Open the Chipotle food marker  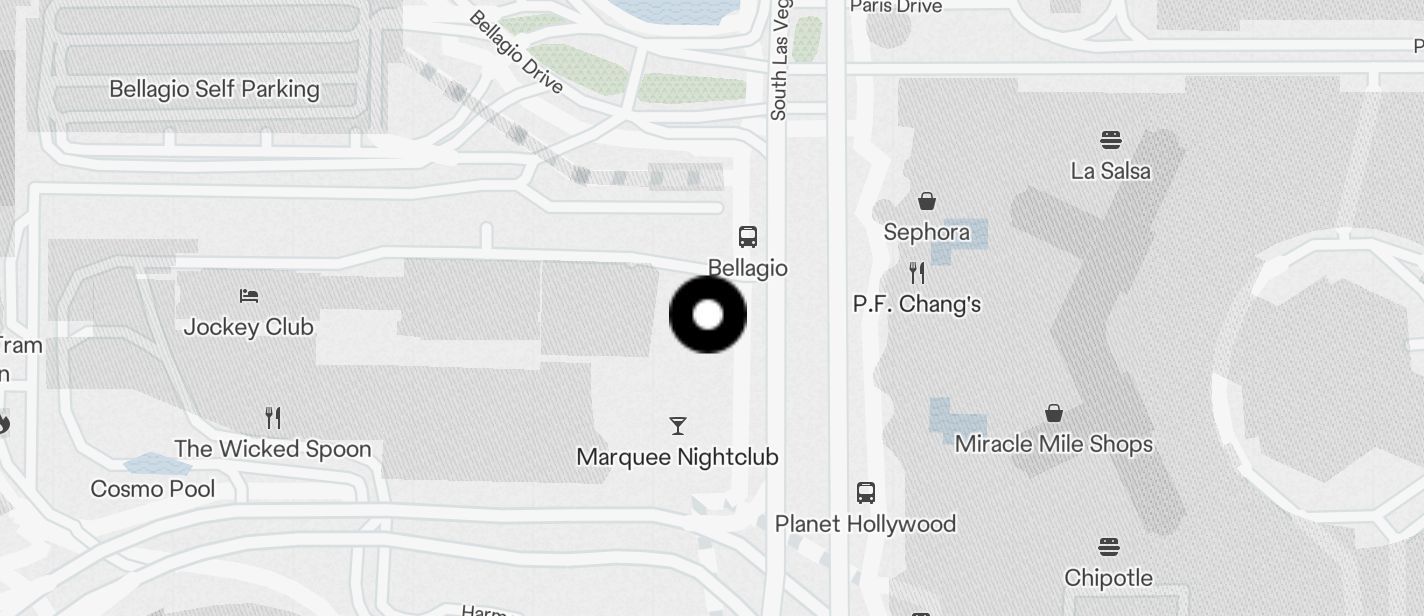pyautogui.click(x=1108, y=547)
